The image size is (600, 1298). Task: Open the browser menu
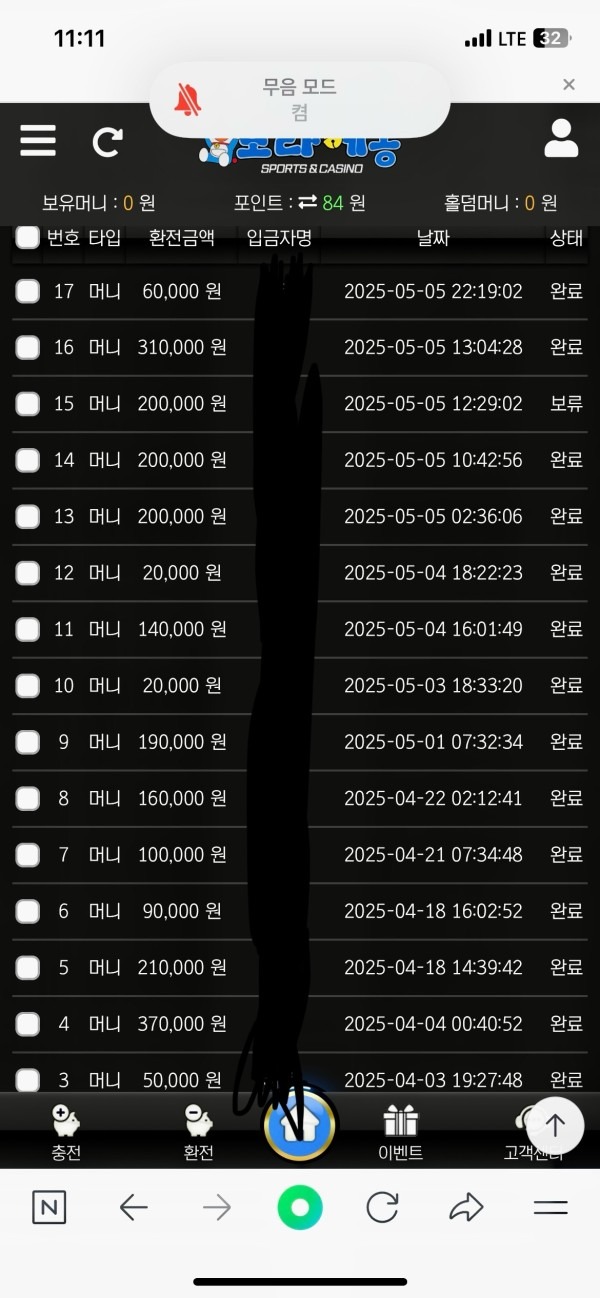coord(550,1208)
